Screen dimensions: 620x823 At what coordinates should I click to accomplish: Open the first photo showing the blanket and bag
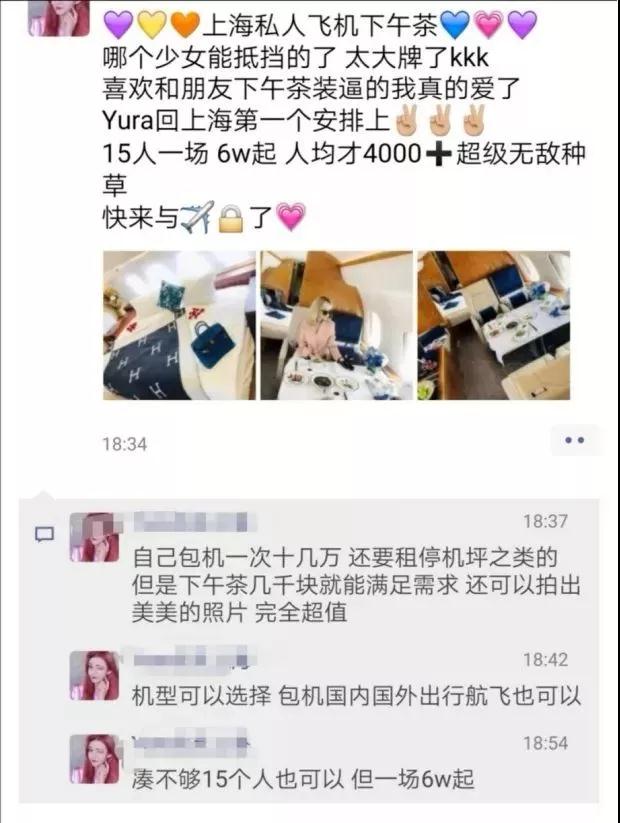179,325
